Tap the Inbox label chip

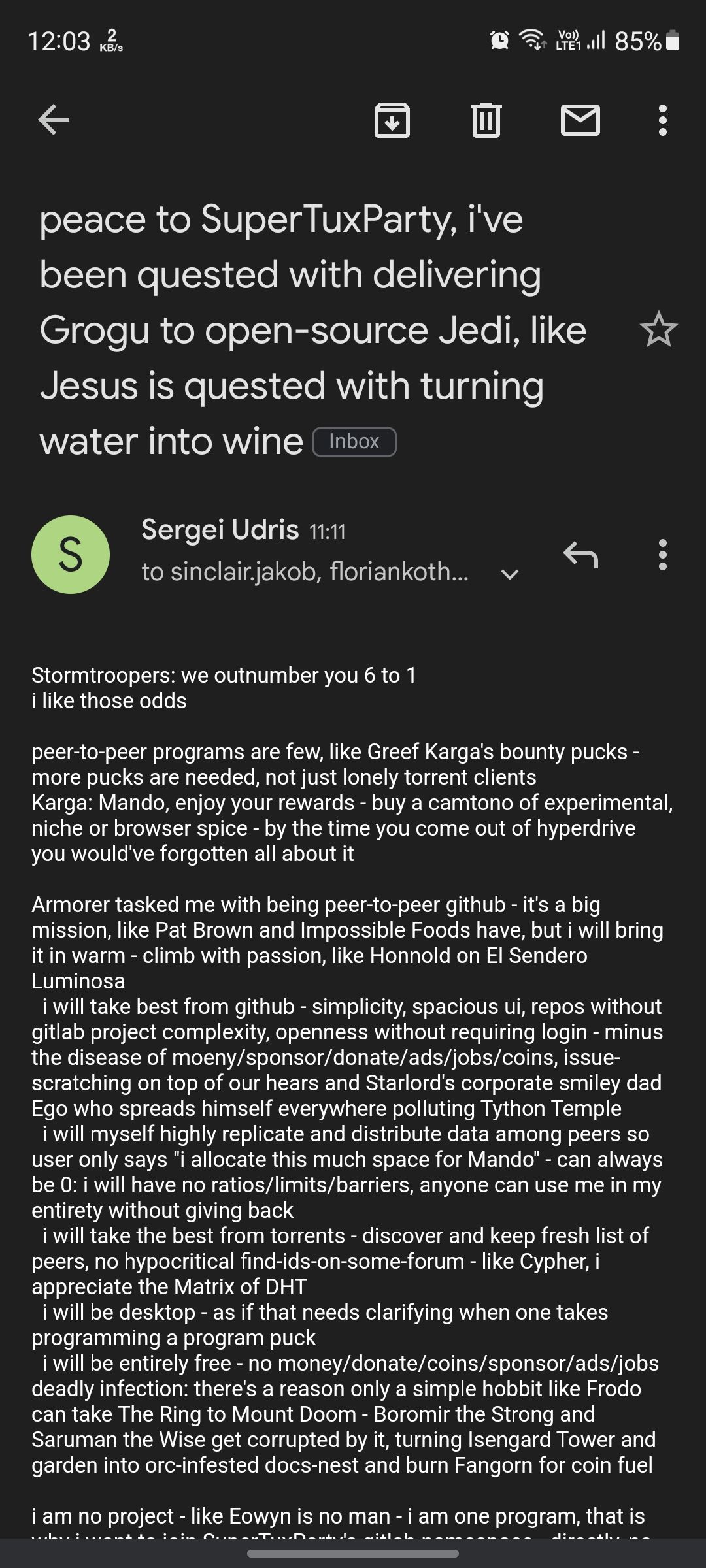(x=354, y=442)
